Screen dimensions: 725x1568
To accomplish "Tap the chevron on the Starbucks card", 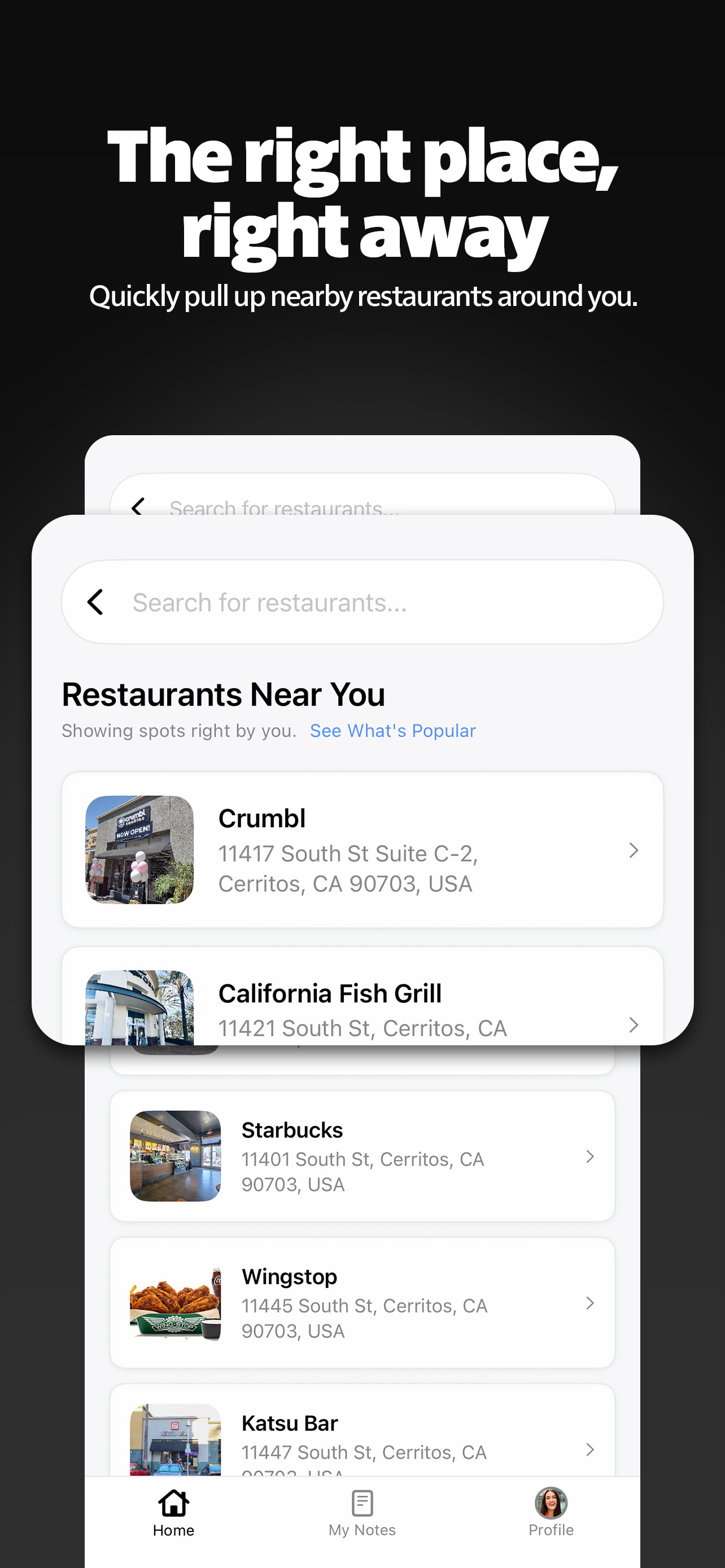I will click(589, 1157).
